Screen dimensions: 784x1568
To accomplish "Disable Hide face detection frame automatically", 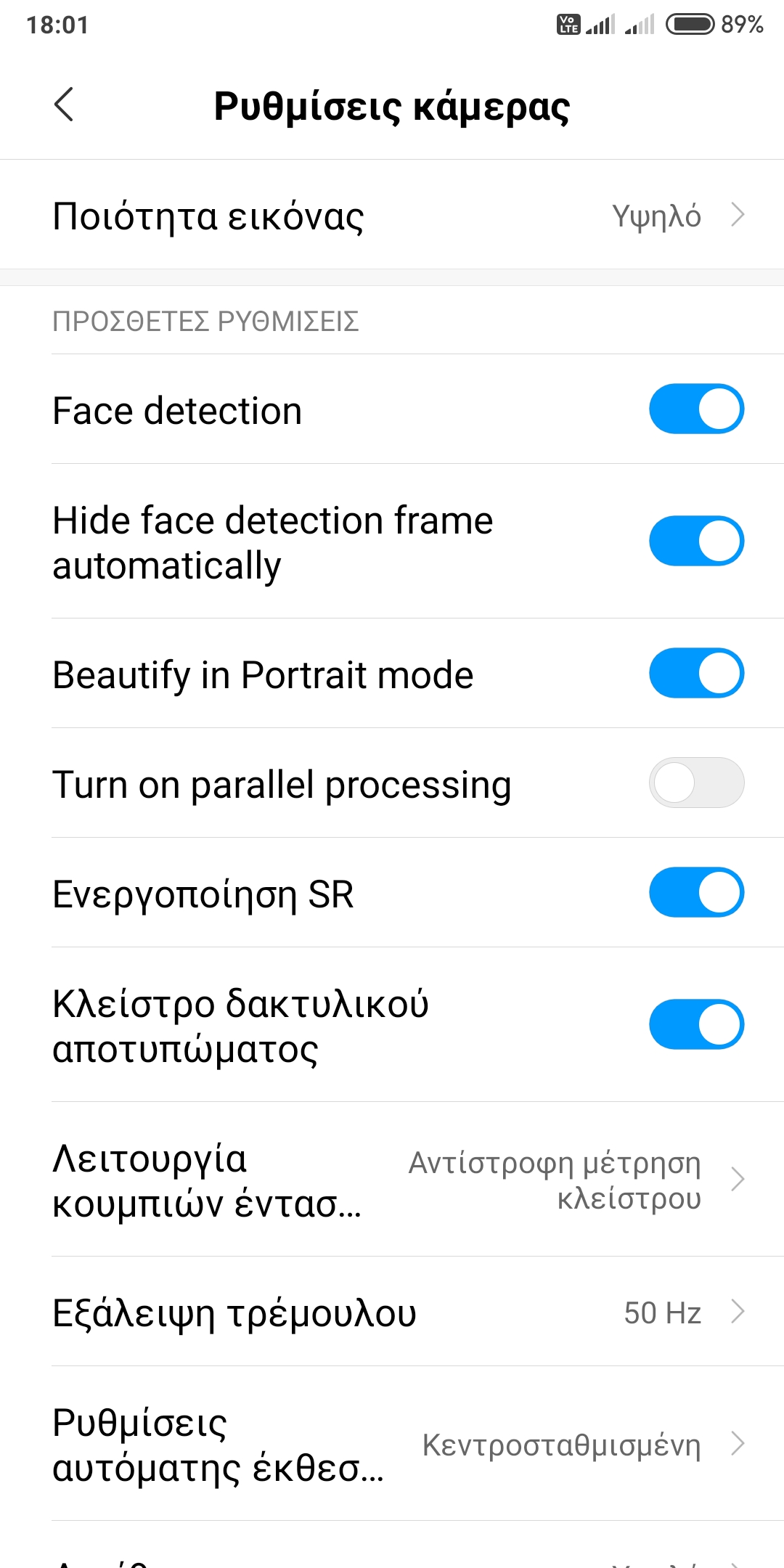I will [x=695, y=542].
